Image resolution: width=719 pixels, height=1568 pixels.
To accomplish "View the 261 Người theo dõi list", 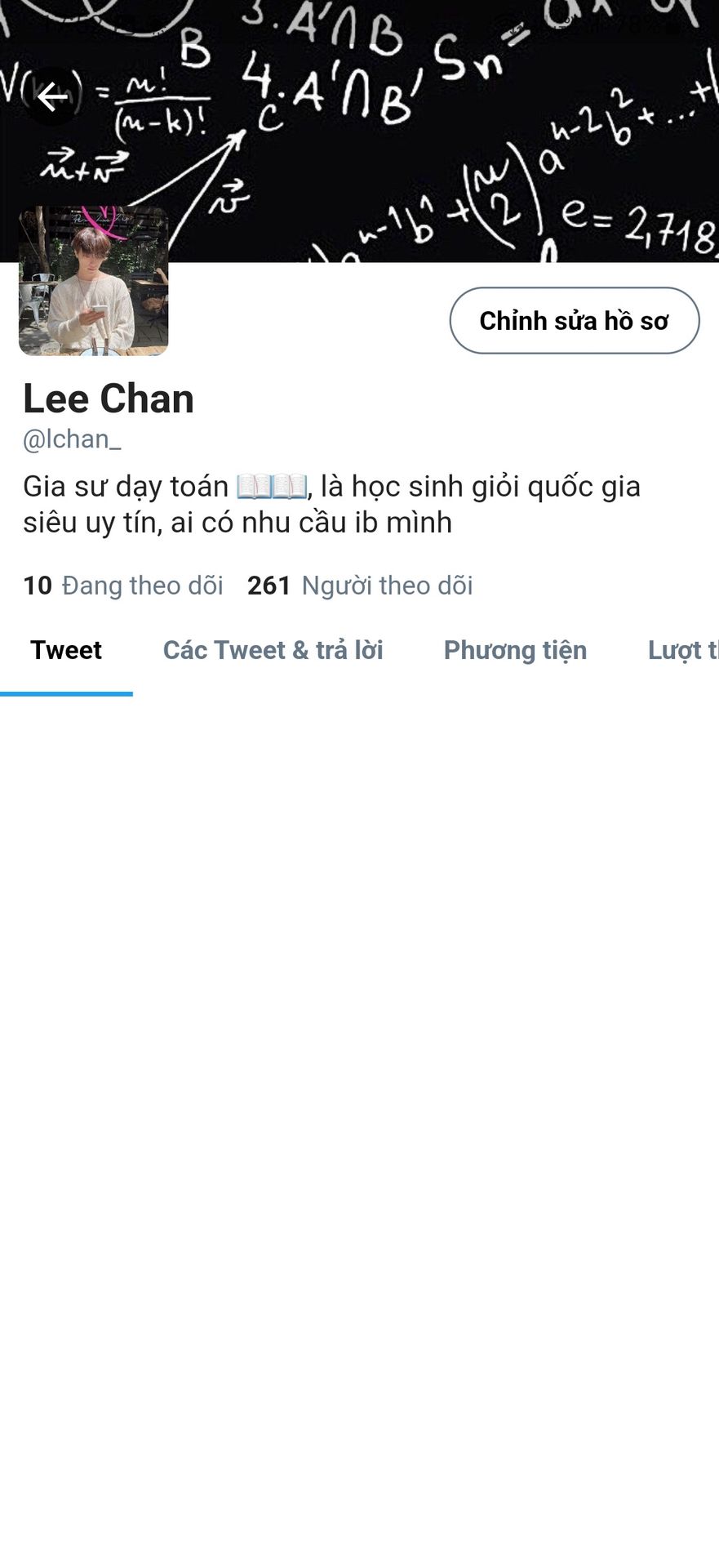I will point(360,586).
